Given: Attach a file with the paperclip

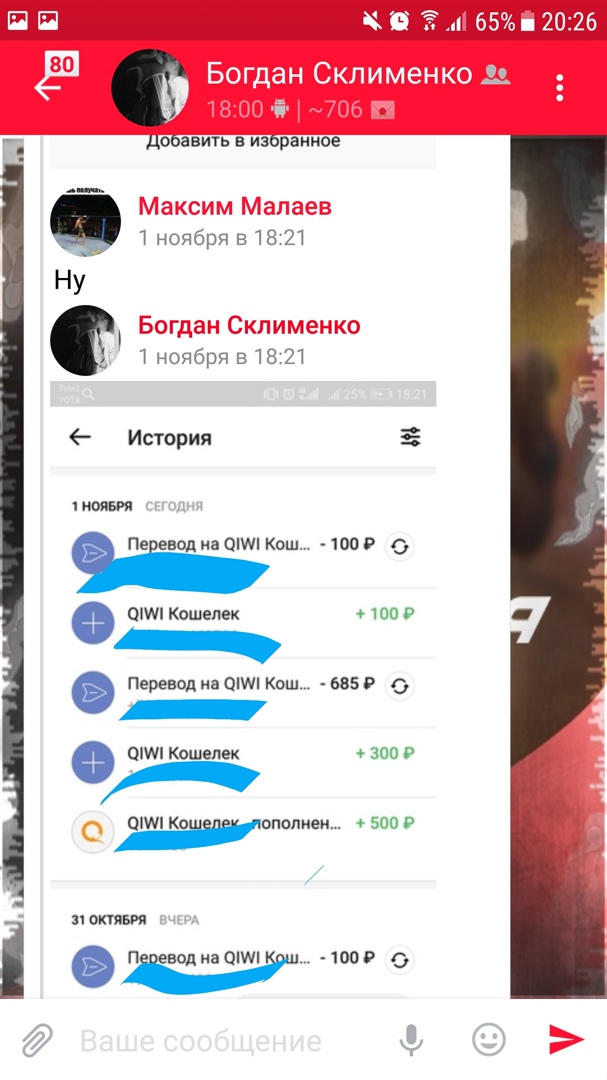Looking at the screenshot, I should [37, 1040].
